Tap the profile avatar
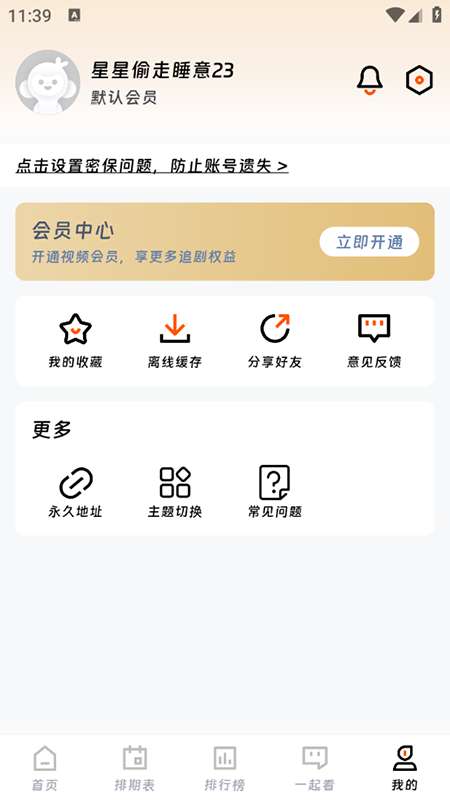This screenshot has width=450, height=801. point(48,82)
